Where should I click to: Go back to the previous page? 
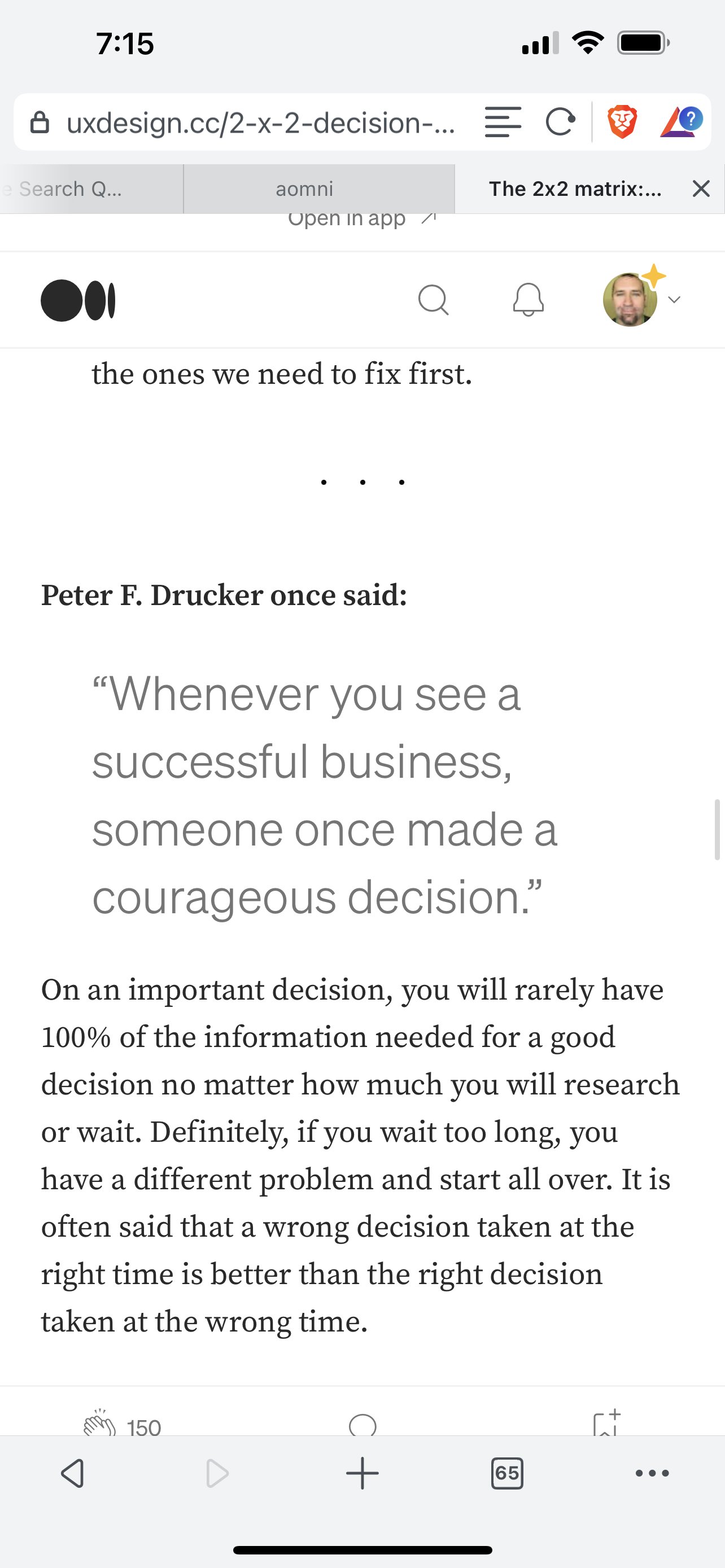[73, 1474]
